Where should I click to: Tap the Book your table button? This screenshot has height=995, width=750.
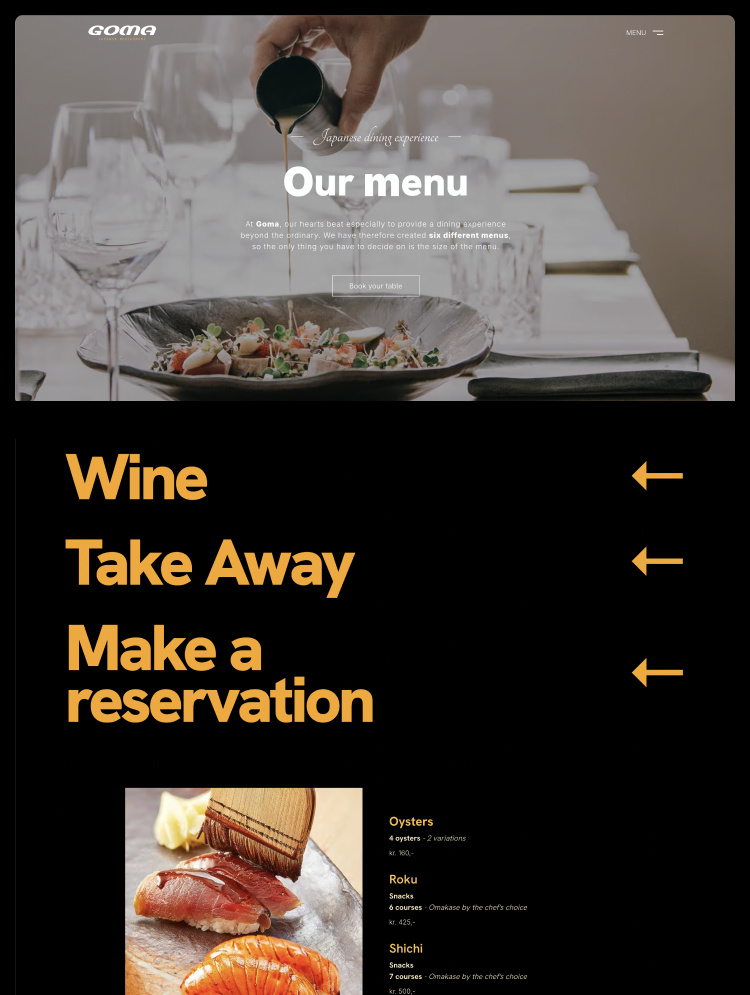coord(375,286)
